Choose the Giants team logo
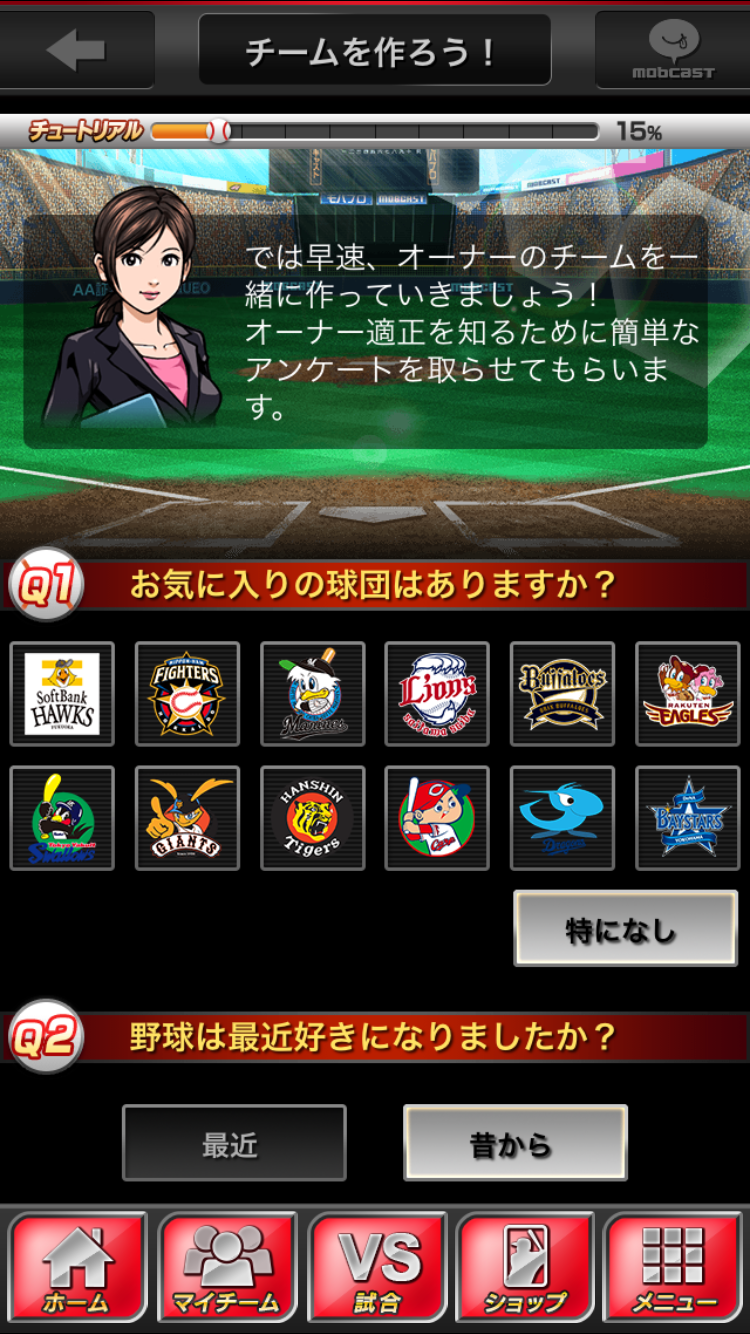Image resolution: width=750 pixels, height=1334 pixels. point(187,818)
